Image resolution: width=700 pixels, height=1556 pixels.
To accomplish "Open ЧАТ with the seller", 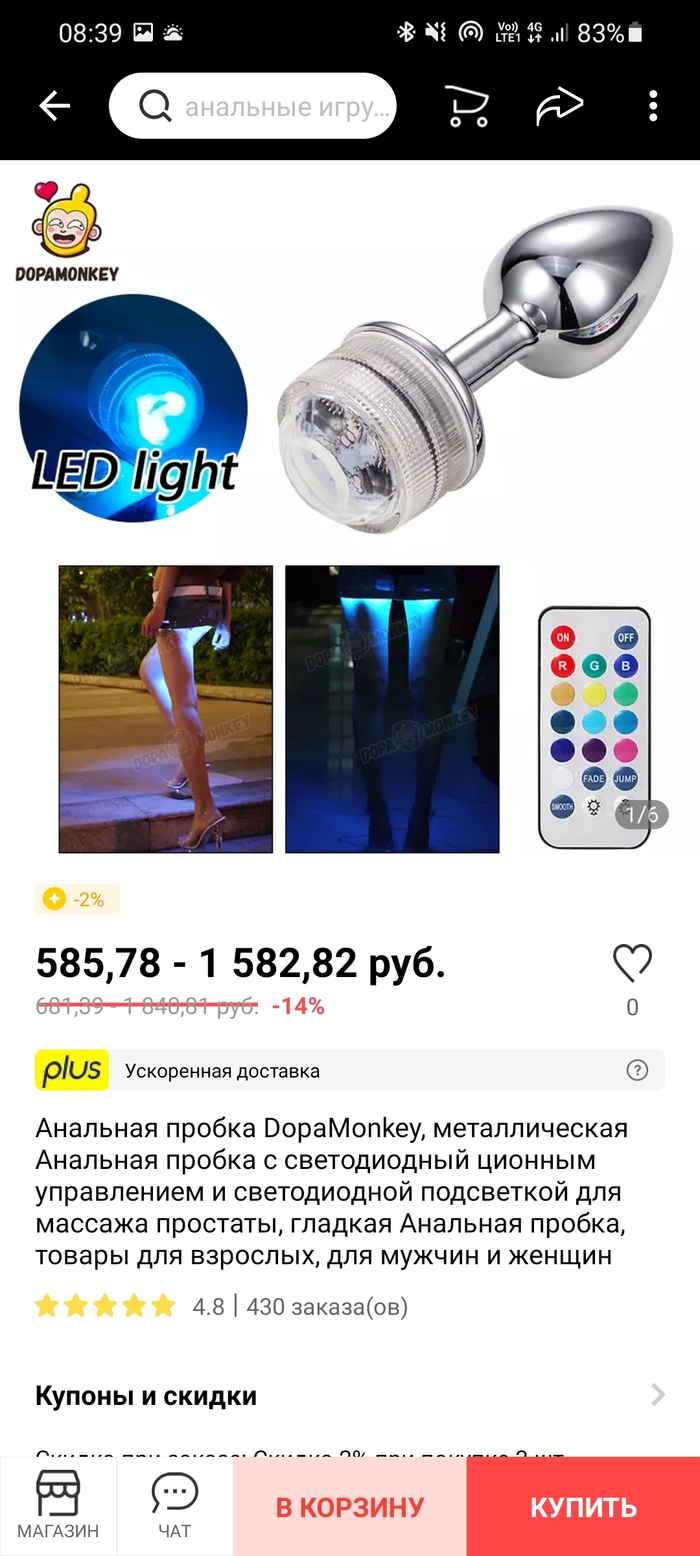I will click(x=175, y=1506).
